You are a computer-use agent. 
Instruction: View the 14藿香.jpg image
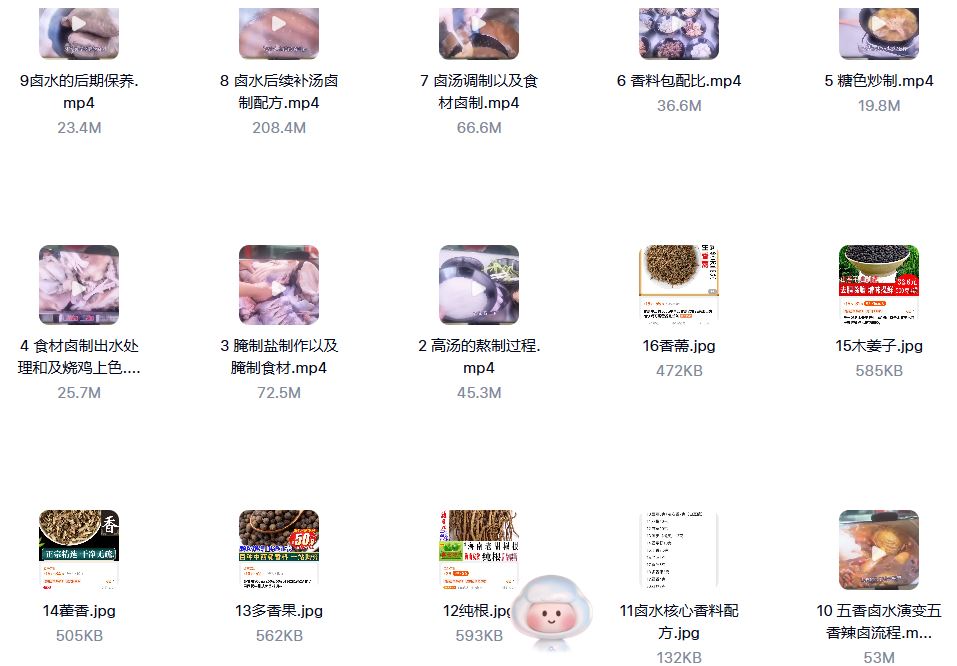pos(79,550)
